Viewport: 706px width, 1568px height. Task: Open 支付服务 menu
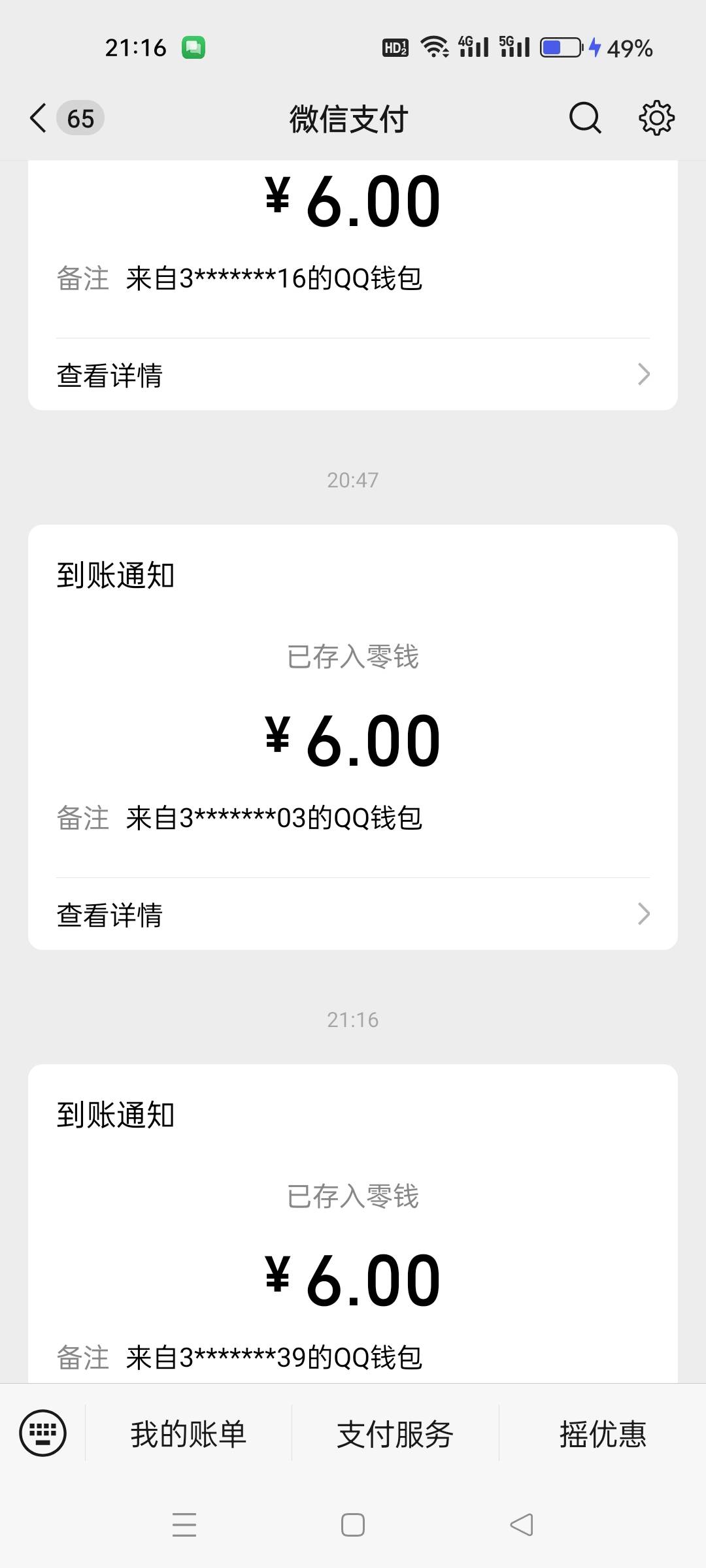coord(395,1434)
